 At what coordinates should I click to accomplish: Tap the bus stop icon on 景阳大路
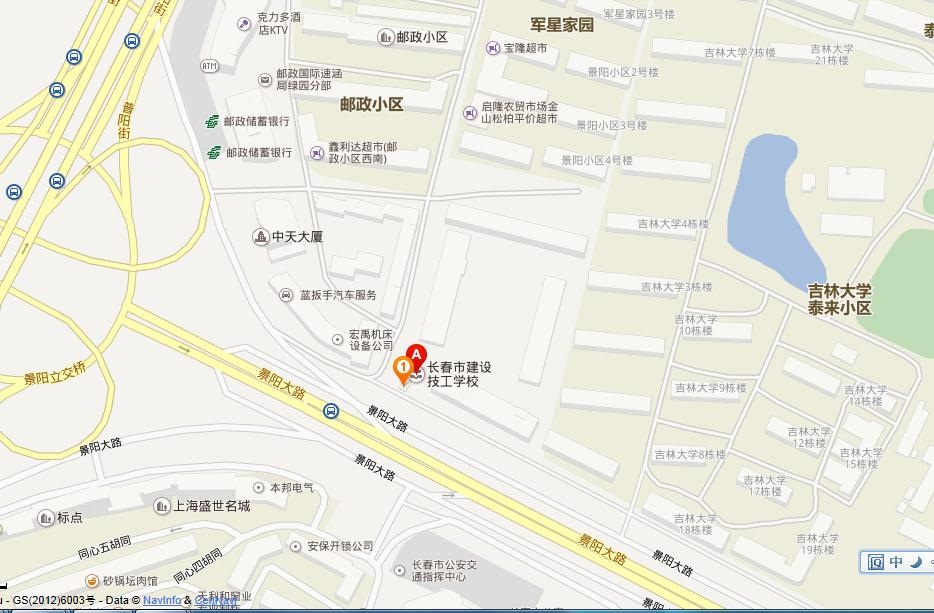click(330, 410)
